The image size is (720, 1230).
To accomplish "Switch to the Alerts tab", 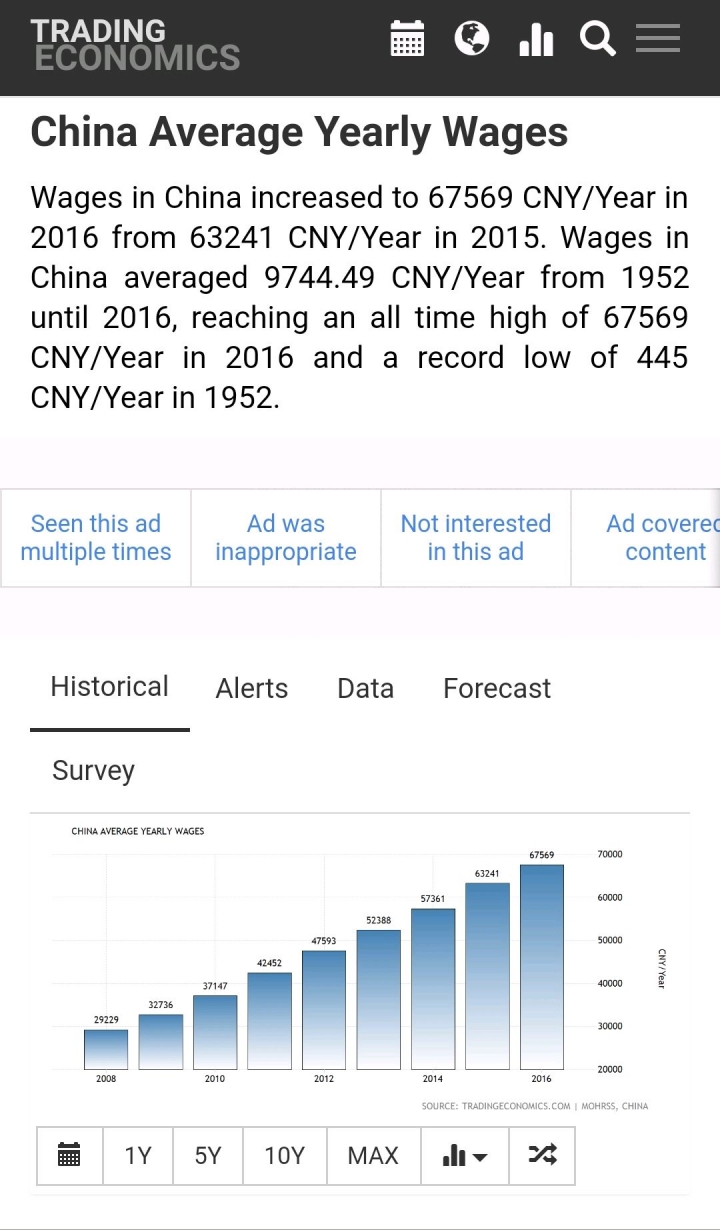I will (x=252, y=688).
